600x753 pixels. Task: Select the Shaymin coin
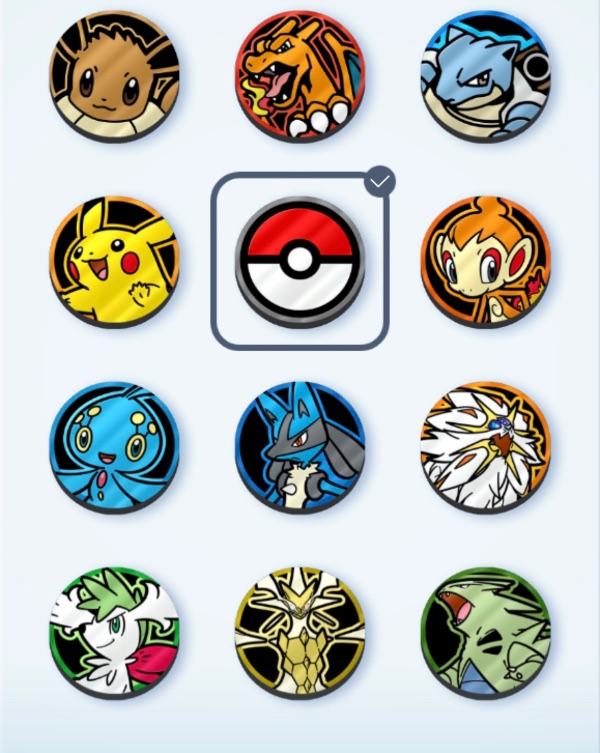tap(114, 632)
